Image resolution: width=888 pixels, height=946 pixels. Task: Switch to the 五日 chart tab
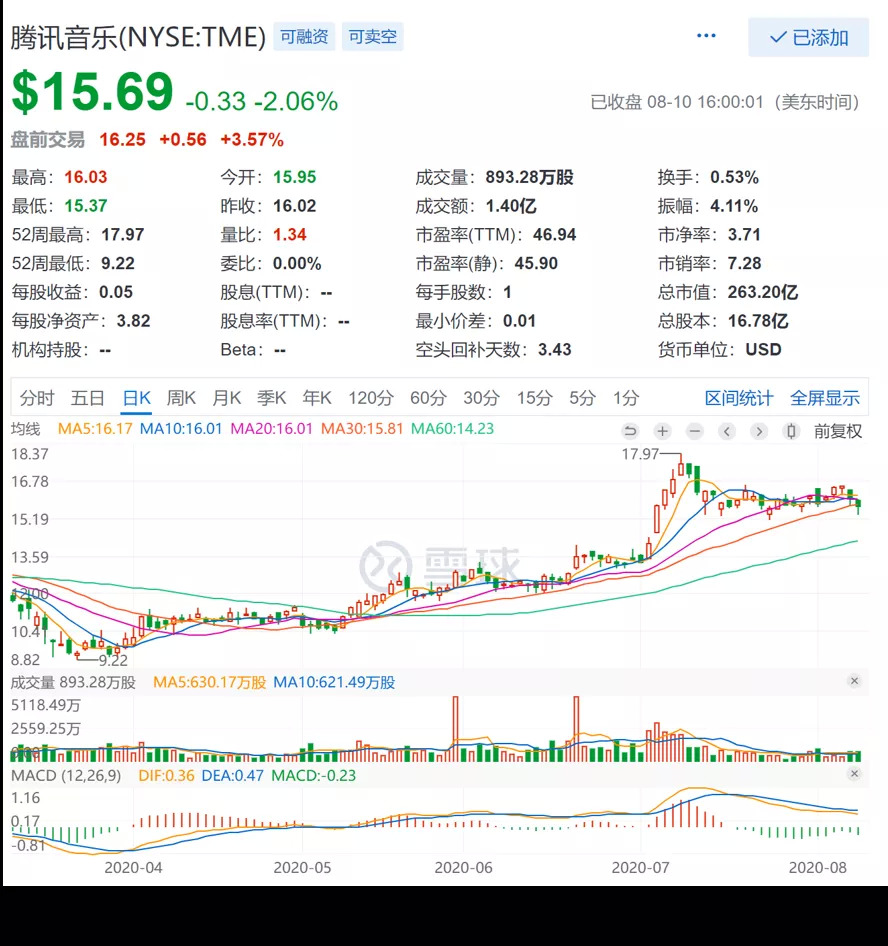[88, 398]
